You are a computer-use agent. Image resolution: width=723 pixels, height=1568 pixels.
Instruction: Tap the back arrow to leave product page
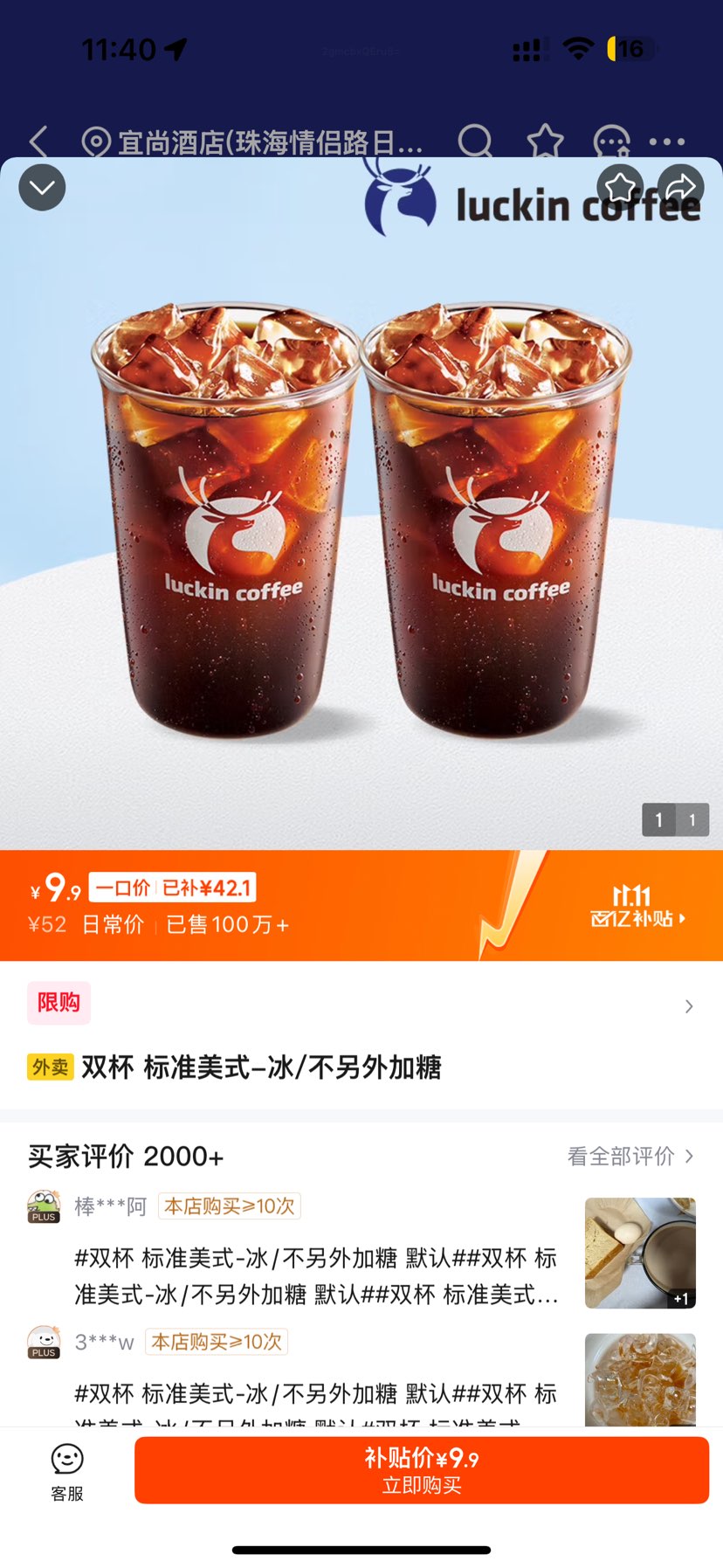tap(38, 142)
